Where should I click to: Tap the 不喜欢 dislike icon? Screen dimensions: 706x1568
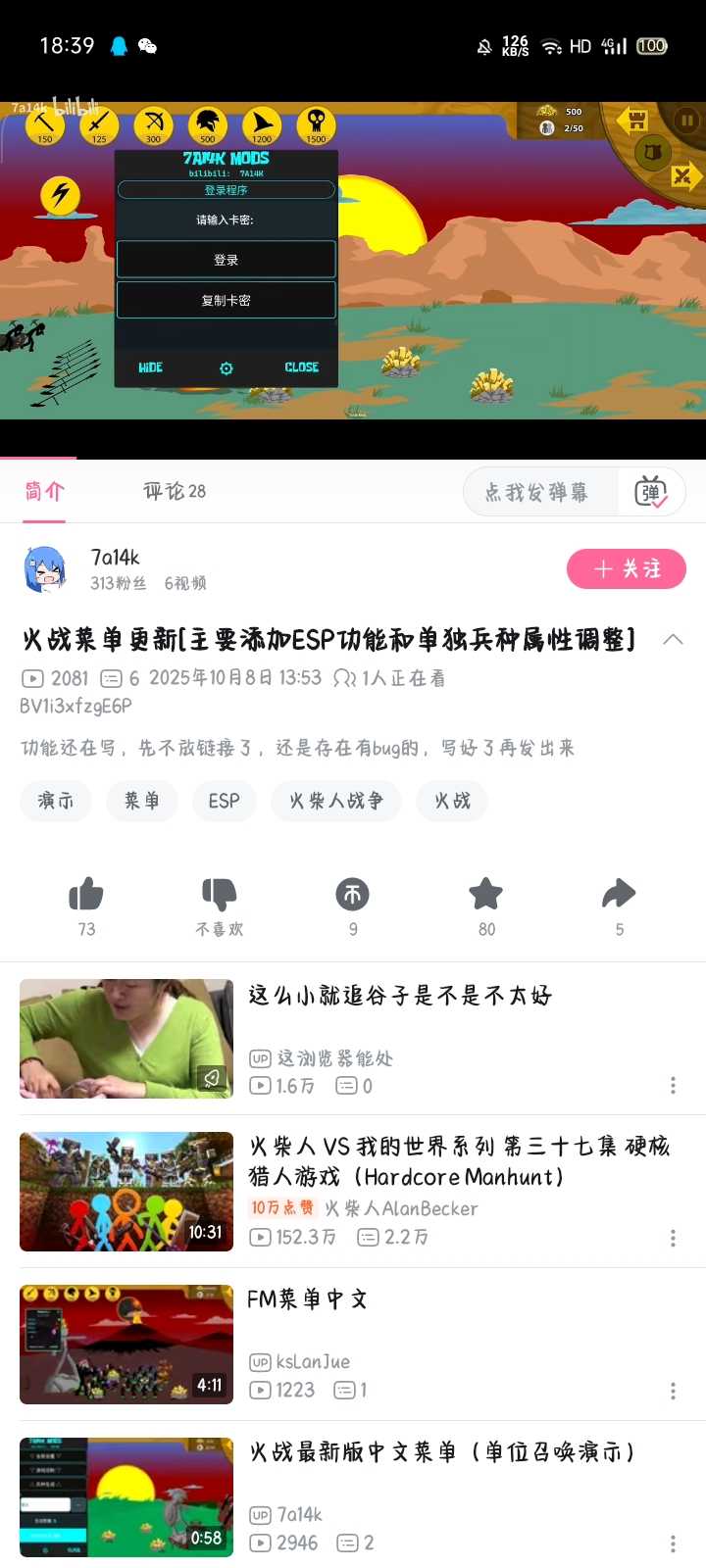click(220, 895)
